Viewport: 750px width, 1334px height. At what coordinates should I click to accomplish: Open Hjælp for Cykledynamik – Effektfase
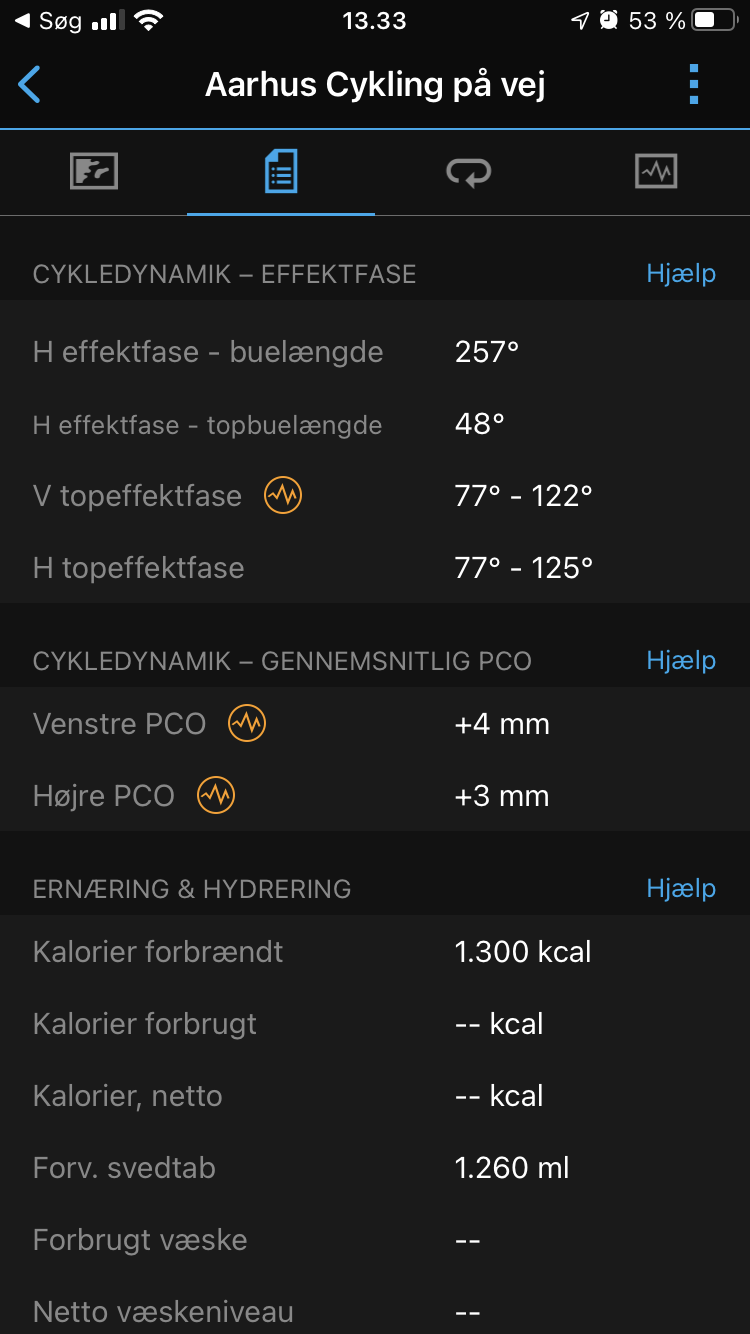(681, 273)
